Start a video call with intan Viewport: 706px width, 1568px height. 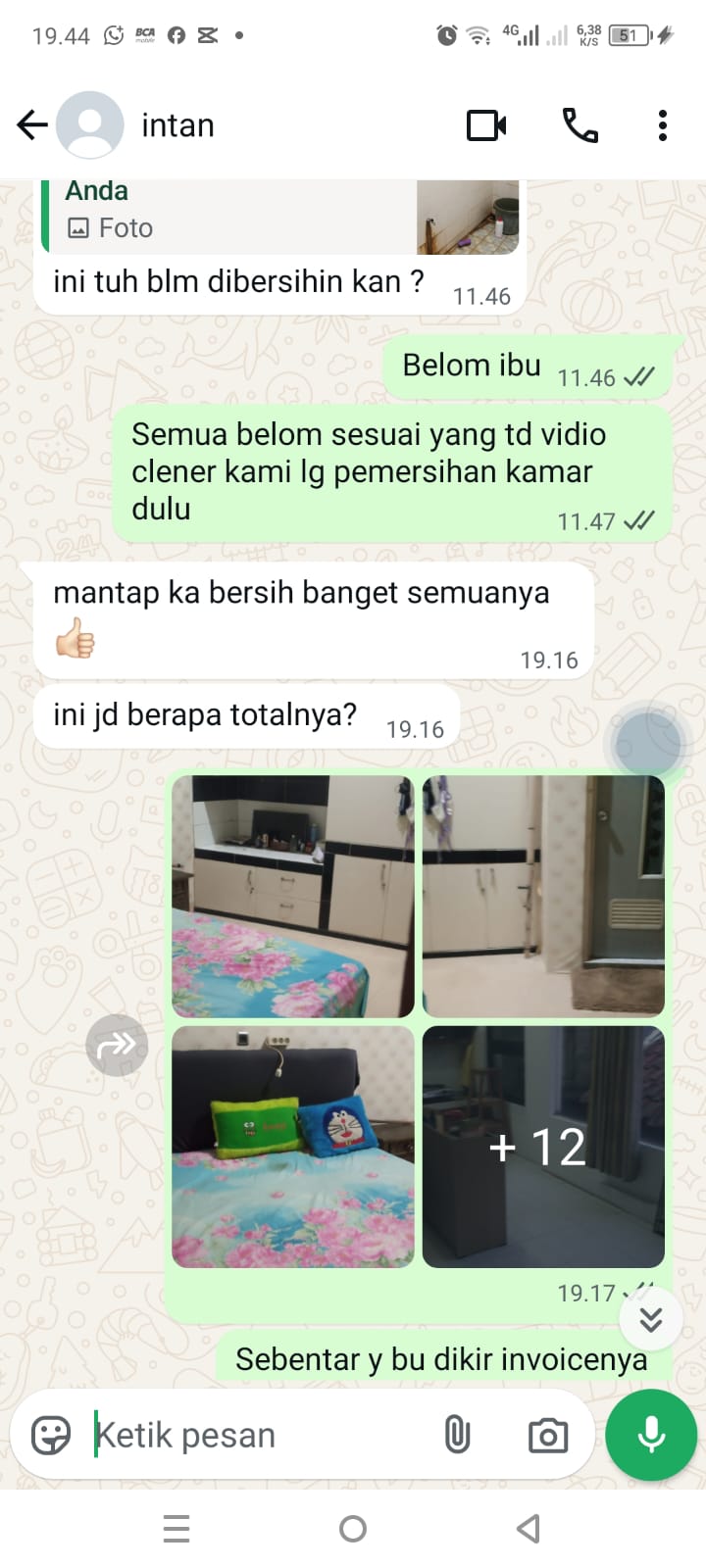[x=486, y=125]
